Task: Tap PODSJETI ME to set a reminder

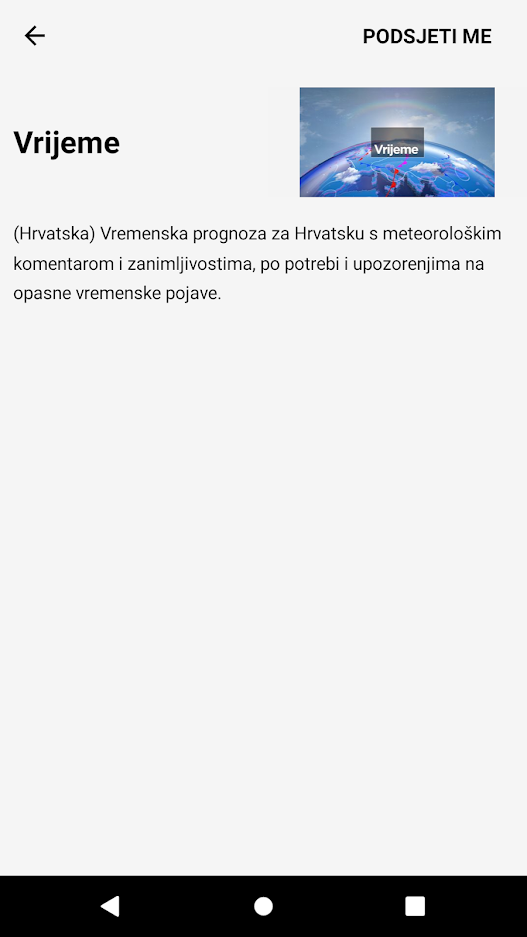Action: point(427,36)
